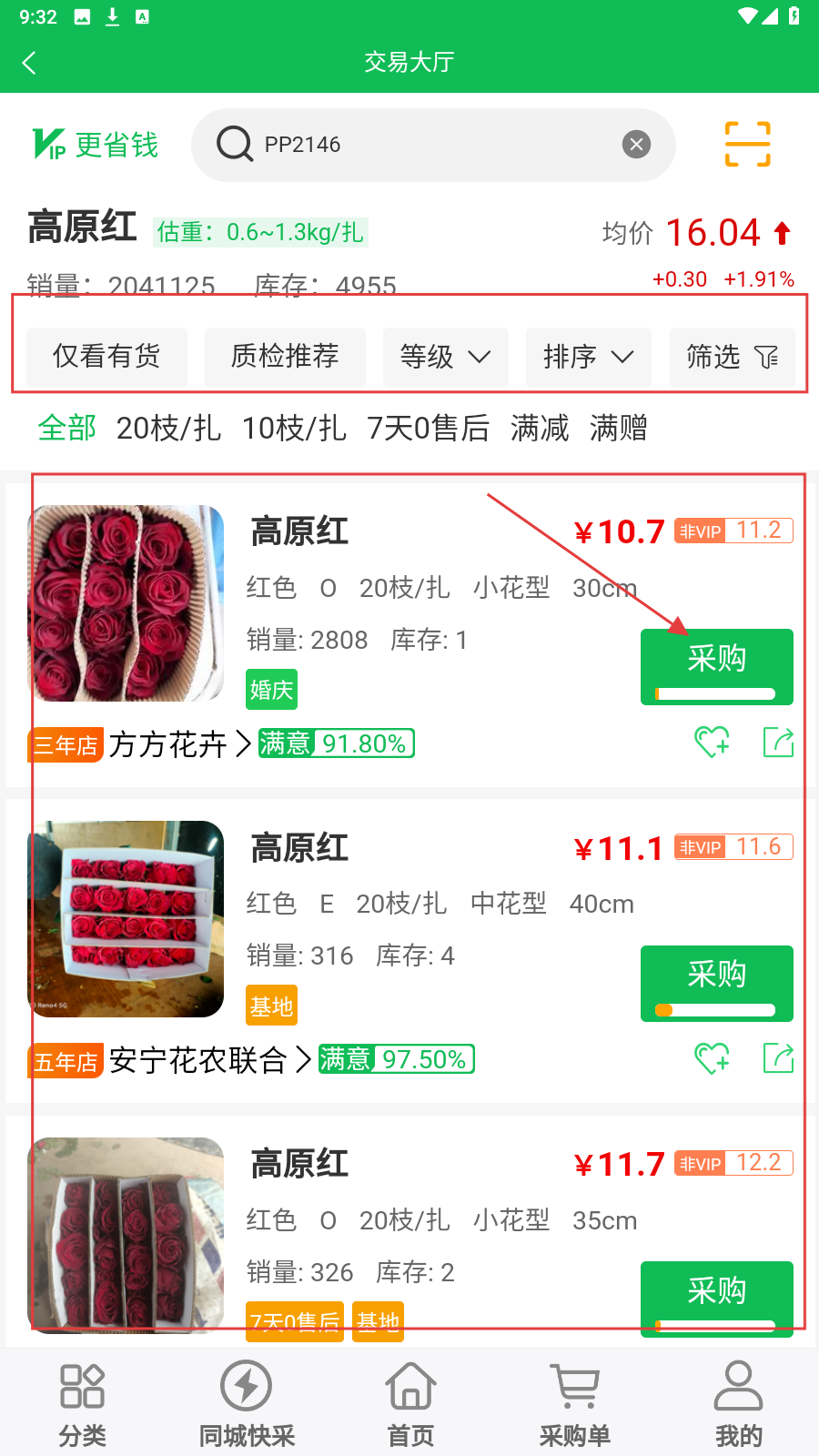819x1456 pixels.
Task: Open the scan code icon
Action: [x=747, y=144]
